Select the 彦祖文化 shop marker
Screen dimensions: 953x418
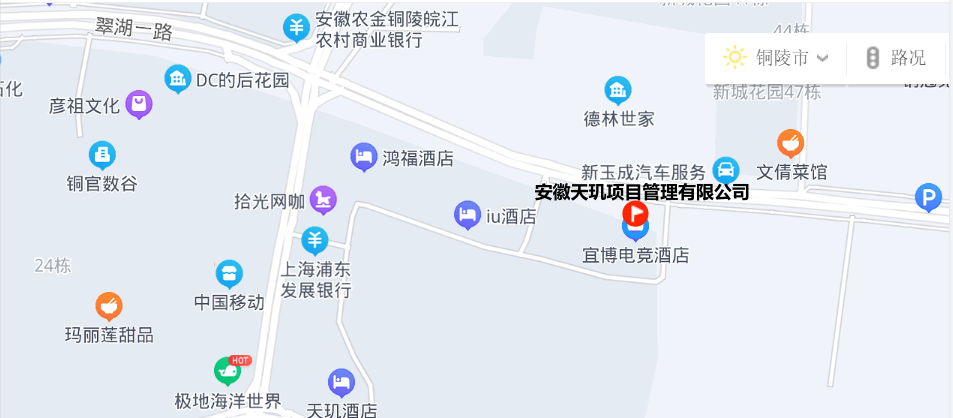click(140, 104)
